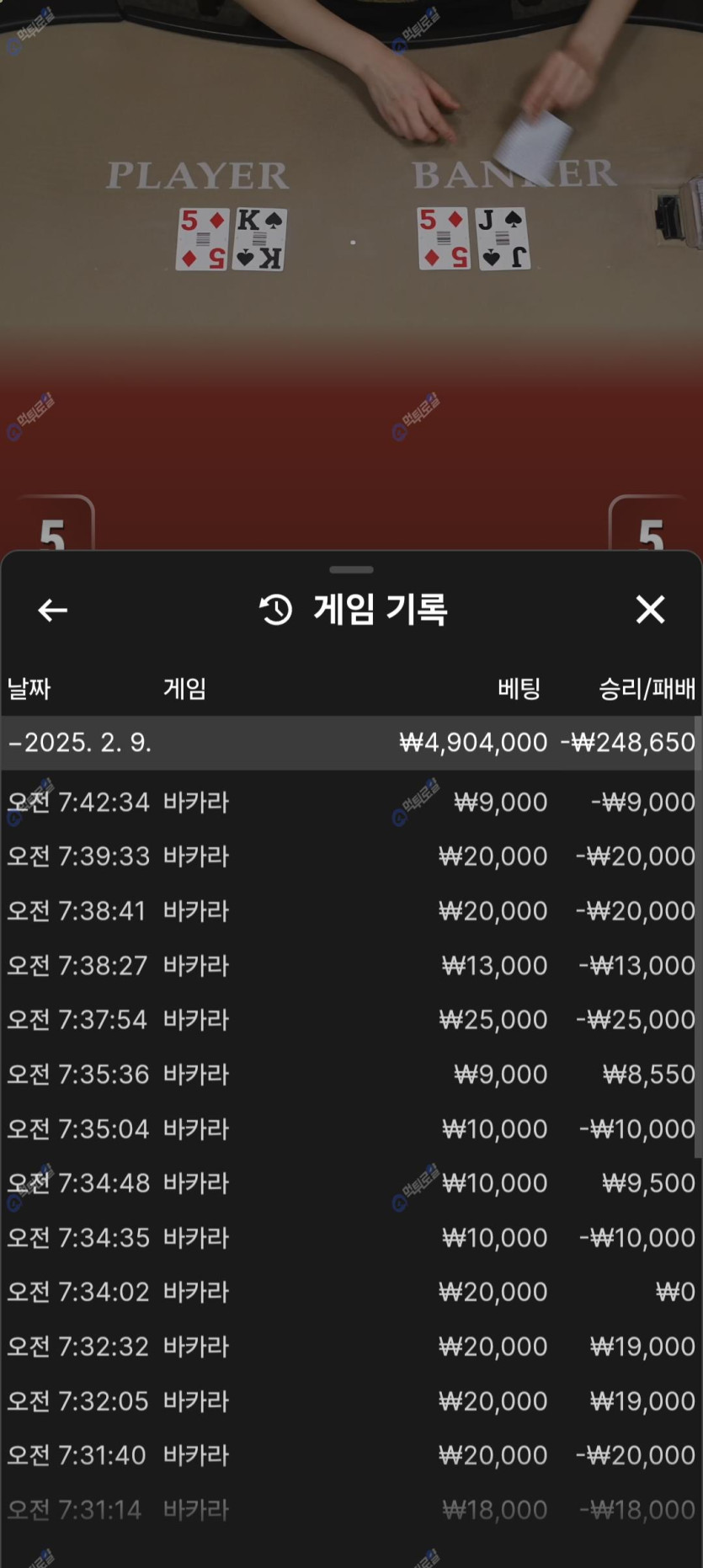Tap the 오전 7:31:40 바카라 row
The height and width of the screenshot is (1568, 703).
pos(350,1455)
